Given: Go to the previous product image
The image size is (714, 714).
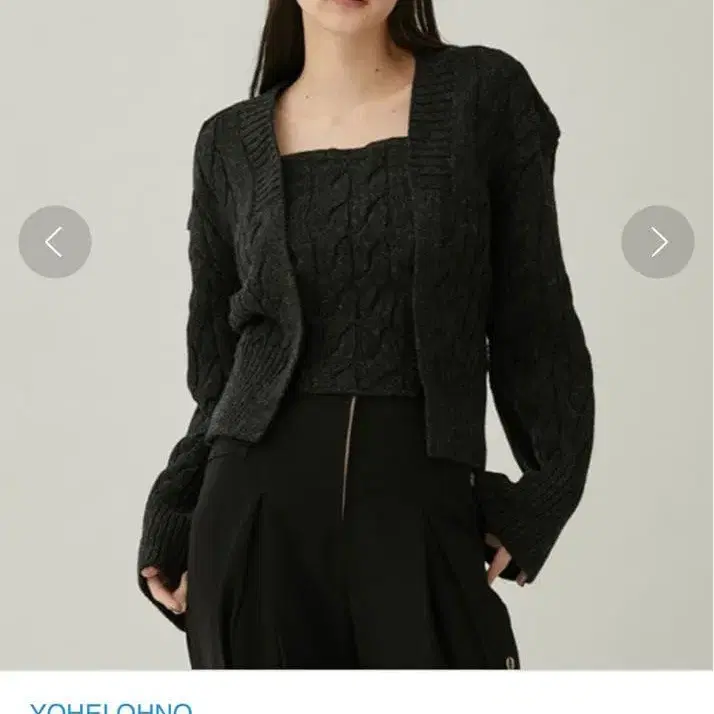Looking at the screenshot, I should (x=55, y=242).
